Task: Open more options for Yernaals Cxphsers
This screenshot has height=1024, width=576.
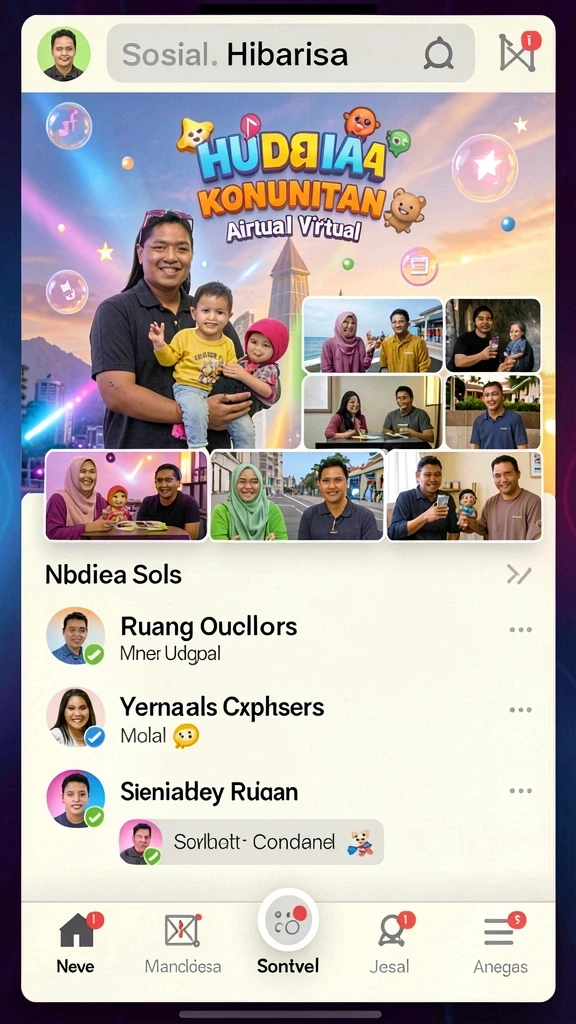Action: coord(520,710)
